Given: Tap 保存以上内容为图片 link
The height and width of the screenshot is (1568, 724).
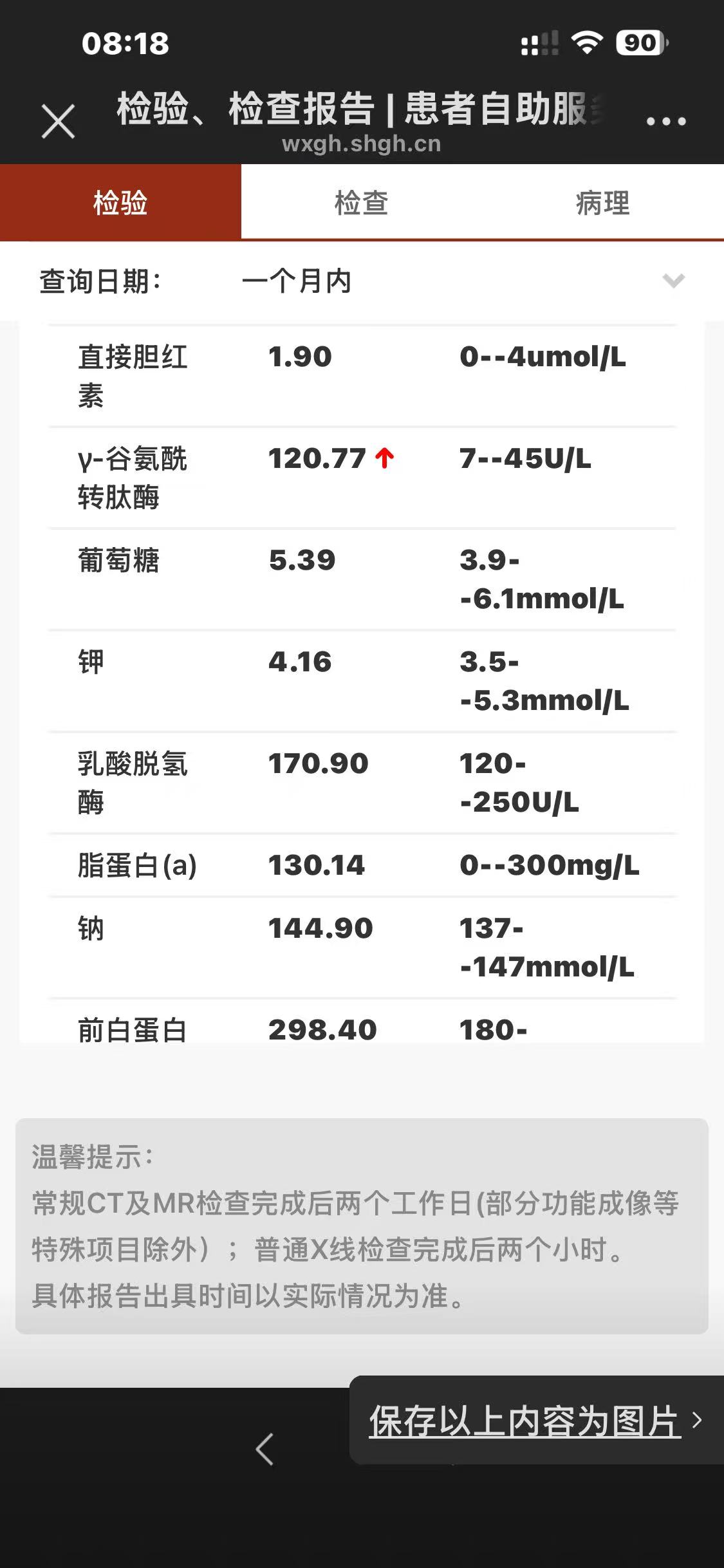Looking at the screenshot, I should (524, 1421).
